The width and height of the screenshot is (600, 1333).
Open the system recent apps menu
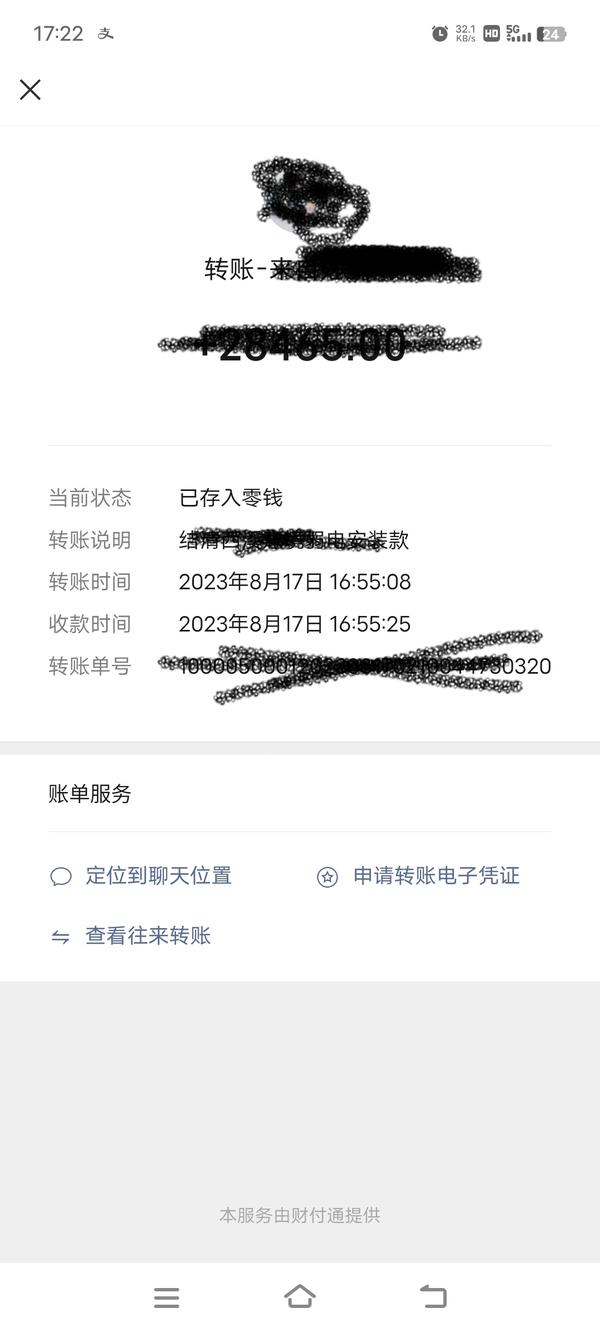pyautogui.click(x=167, y=1298)
